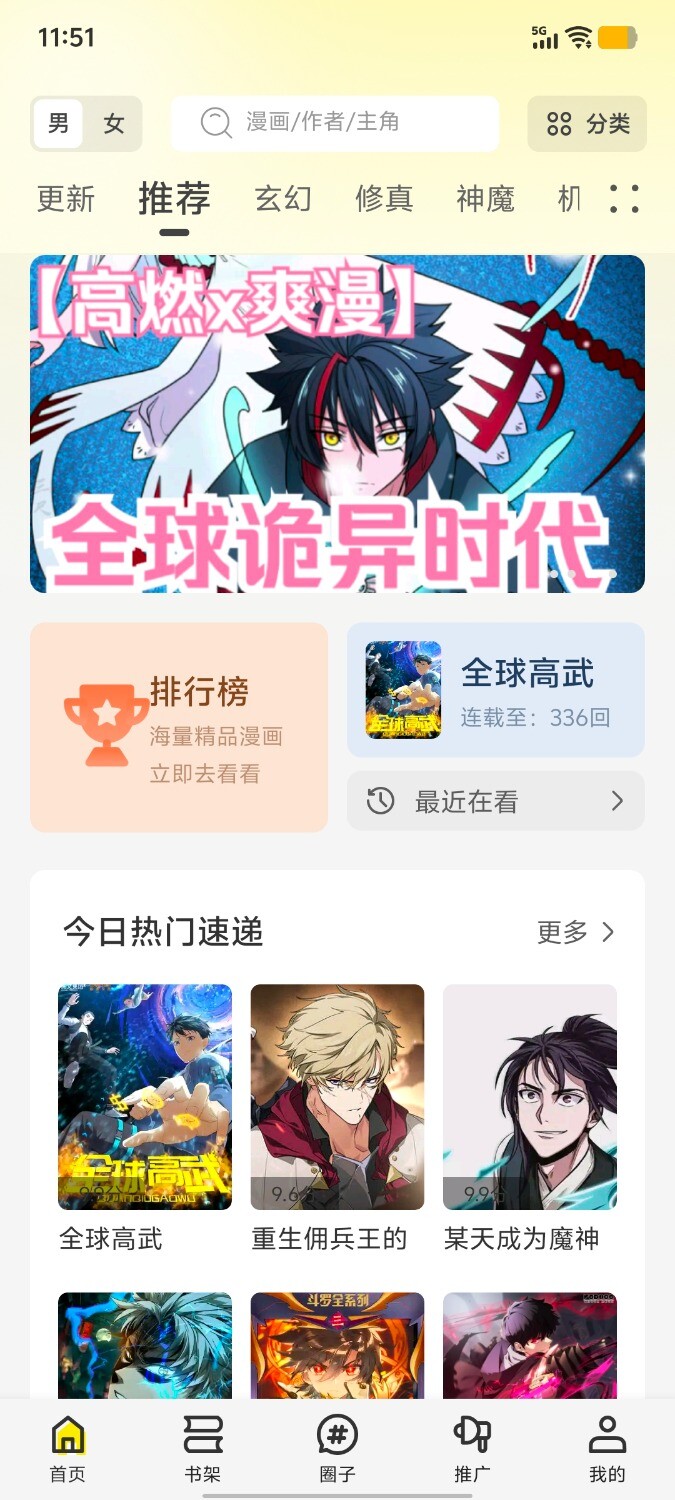Switch to the 更新 tab
The height and width of the screenshot is (1500, 675).
click(x=66, y=199)
